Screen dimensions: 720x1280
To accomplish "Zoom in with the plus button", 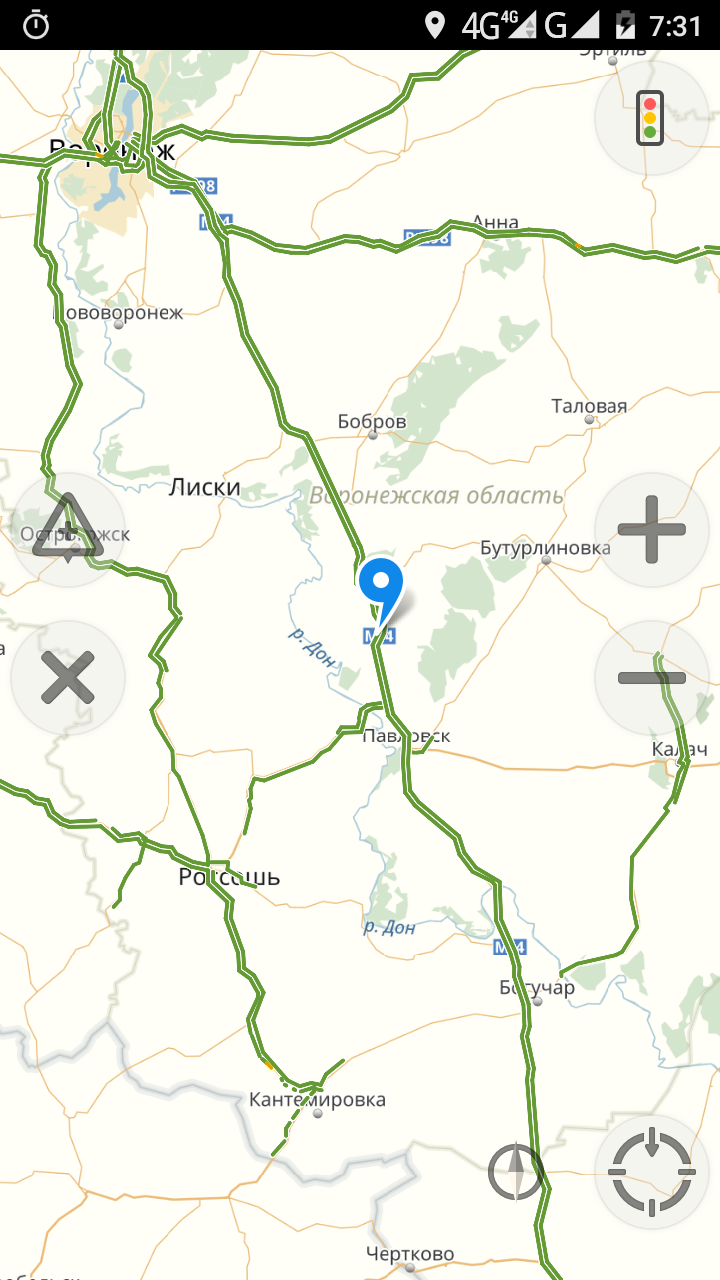I will point(651,529).
